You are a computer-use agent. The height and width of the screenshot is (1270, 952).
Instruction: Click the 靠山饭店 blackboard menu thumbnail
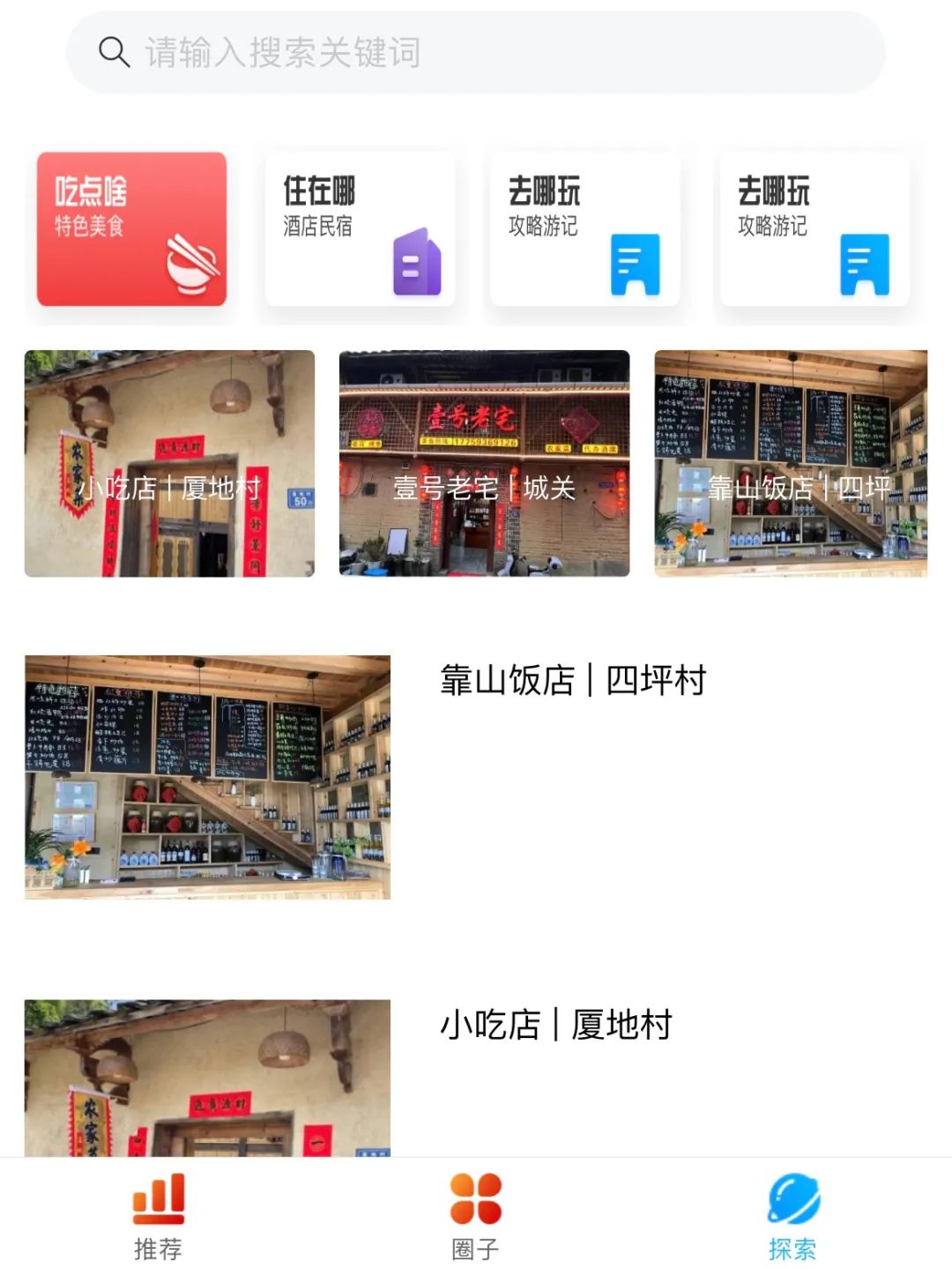click(207, 776)
